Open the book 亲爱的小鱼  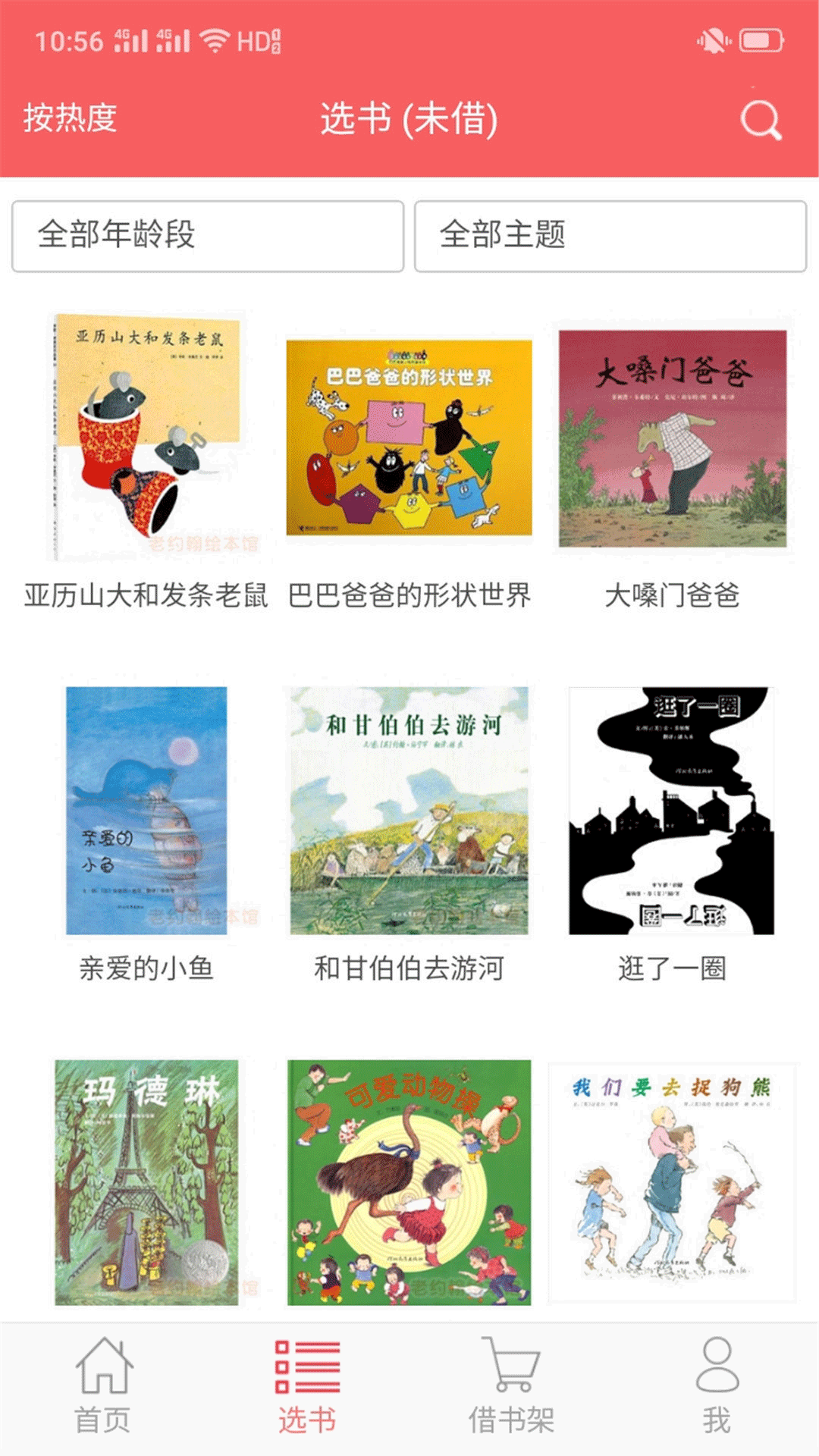[146, 810]
